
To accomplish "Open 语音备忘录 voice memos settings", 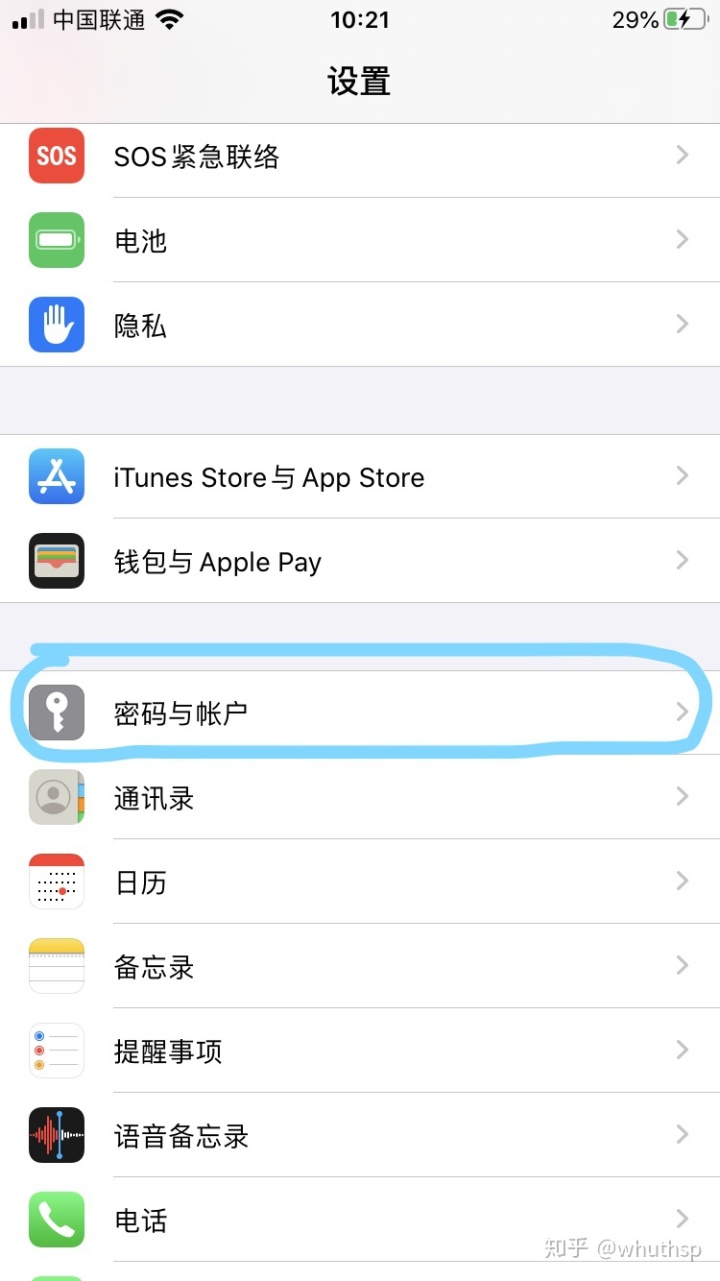I will point(360,1135).
